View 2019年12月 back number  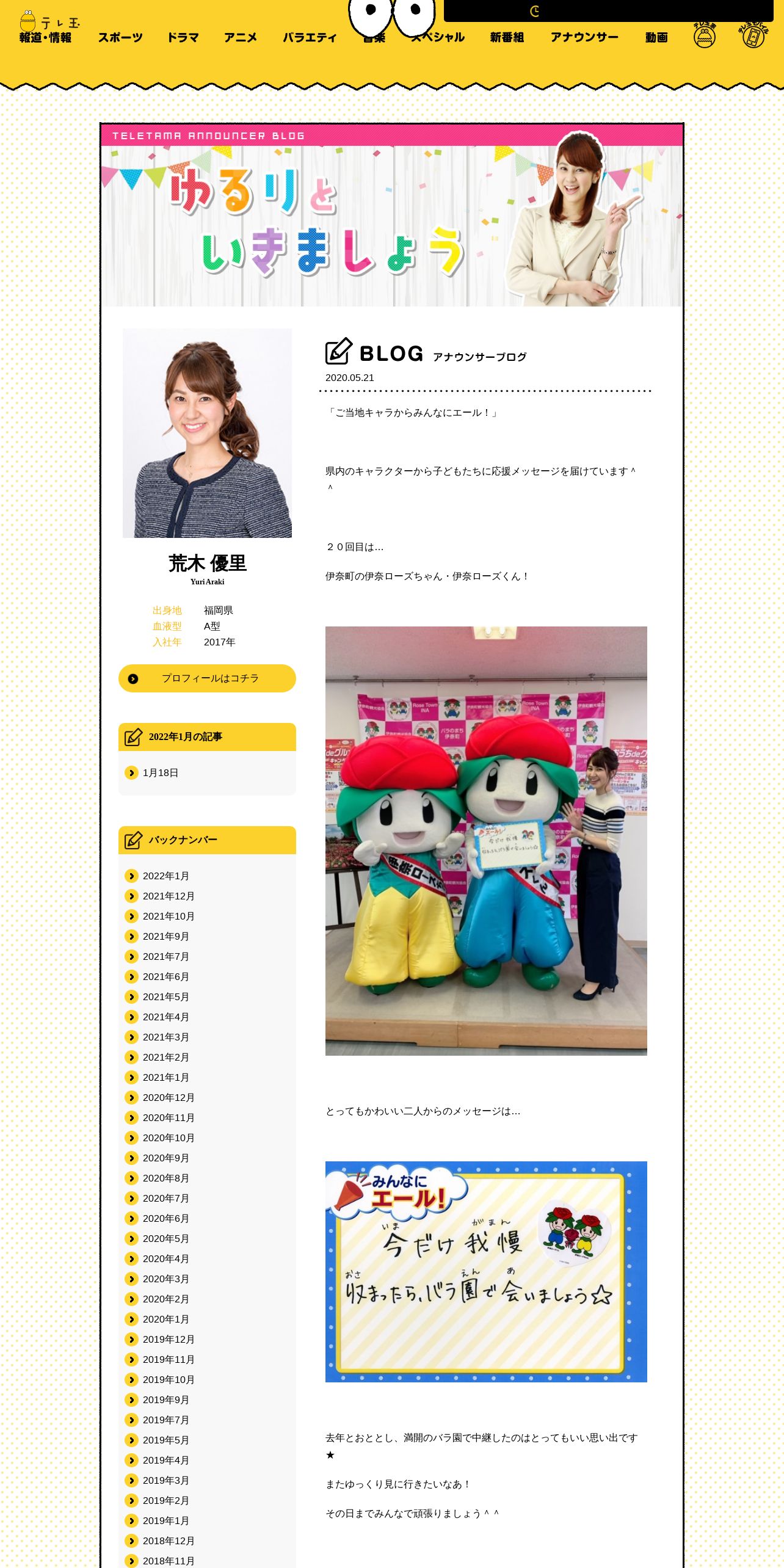169,1340
